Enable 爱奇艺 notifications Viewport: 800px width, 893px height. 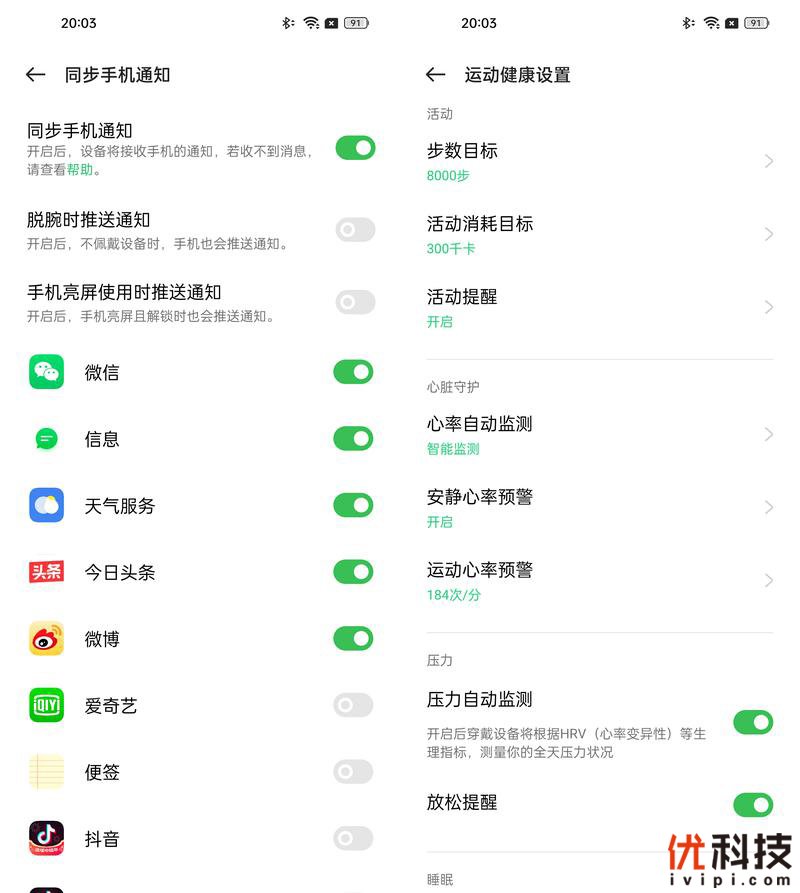[353, 705]
